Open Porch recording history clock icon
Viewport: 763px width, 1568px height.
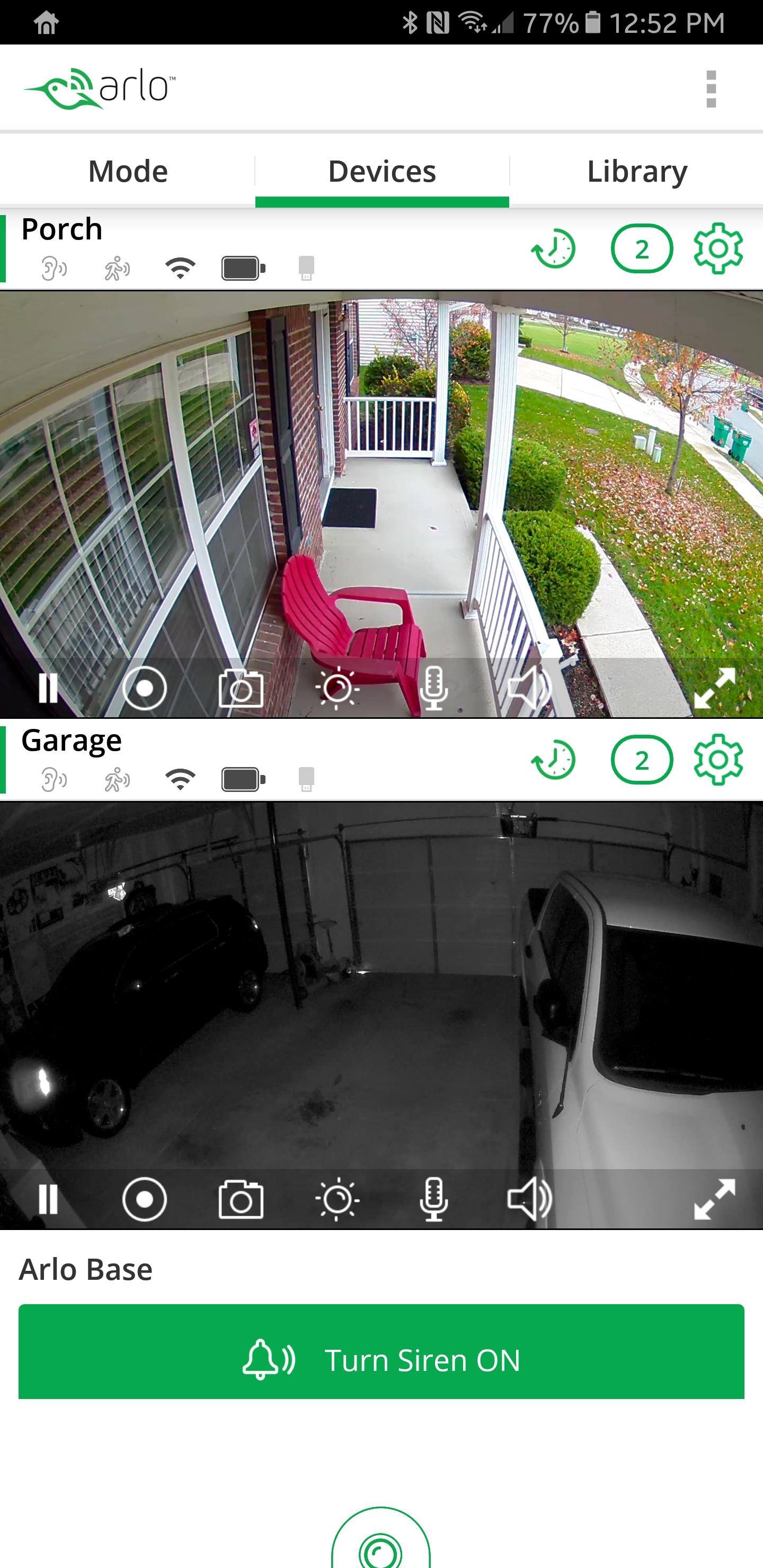(553, 248)
